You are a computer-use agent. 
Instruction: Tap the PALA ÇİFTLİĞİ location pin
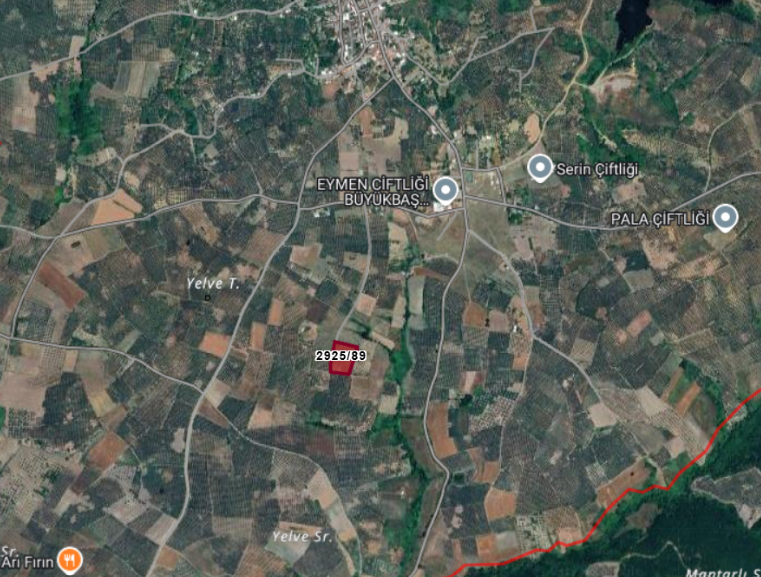pos(725,217)
